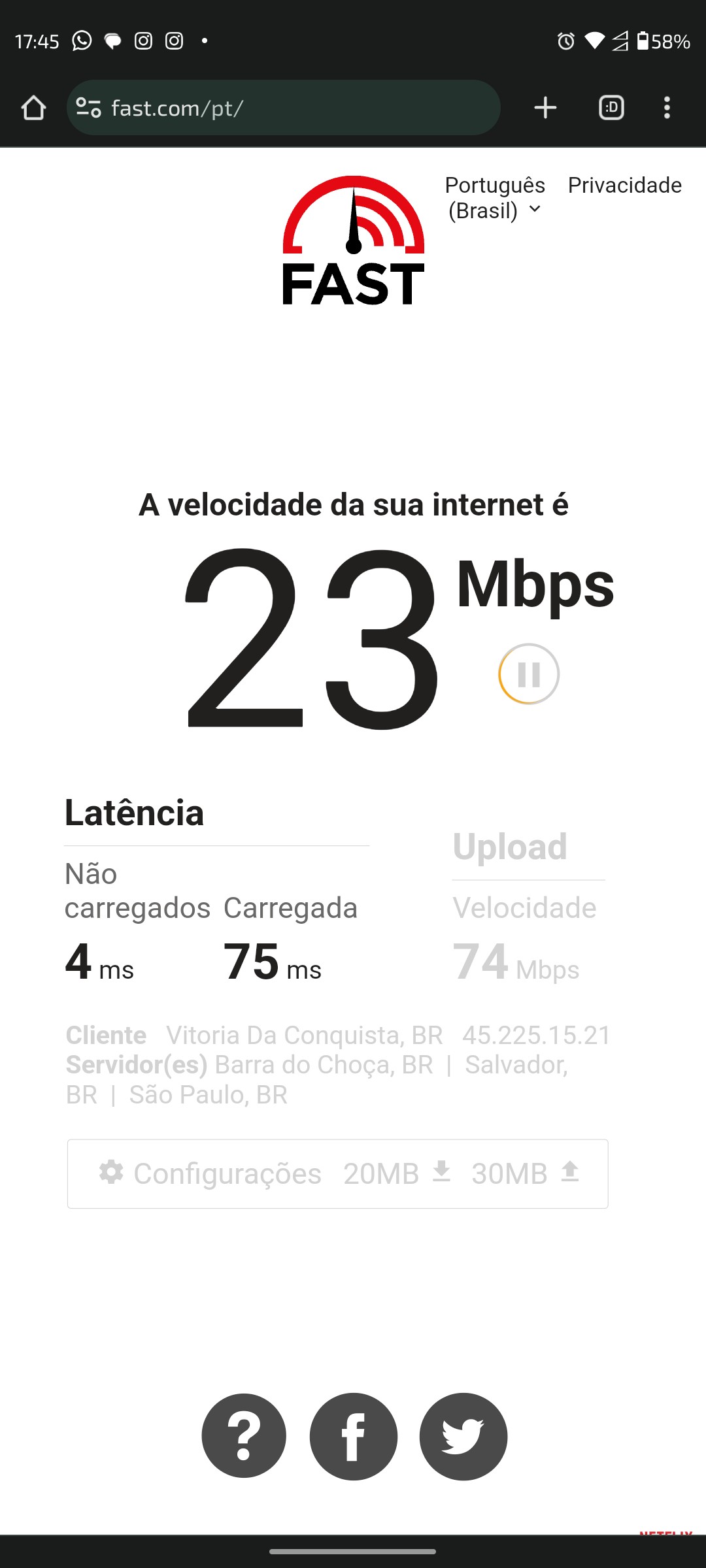Open the help question mark icon
This screenshot has height=1568, width=706.
(244, 1436)
